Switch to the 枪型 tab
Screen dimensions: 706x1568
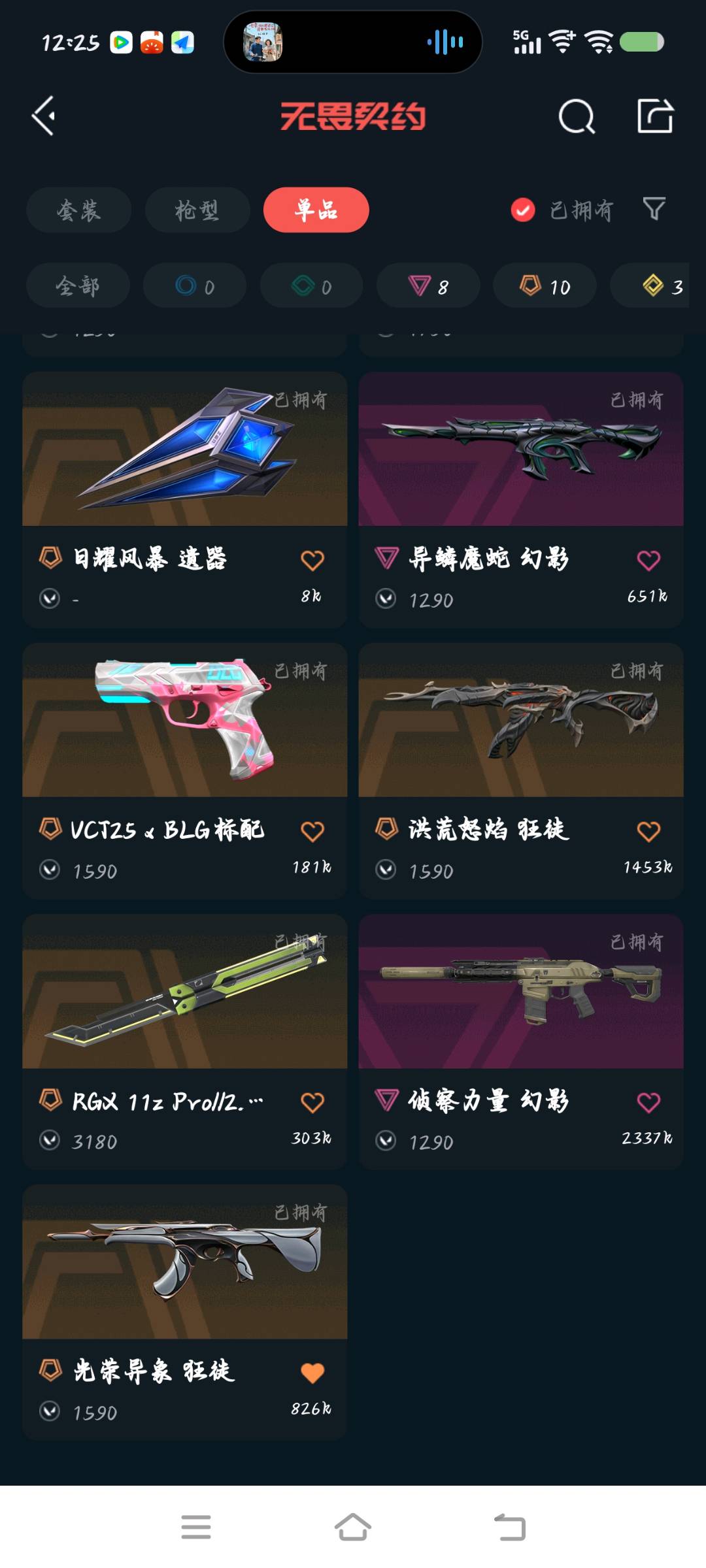click(x=197, y=210)
